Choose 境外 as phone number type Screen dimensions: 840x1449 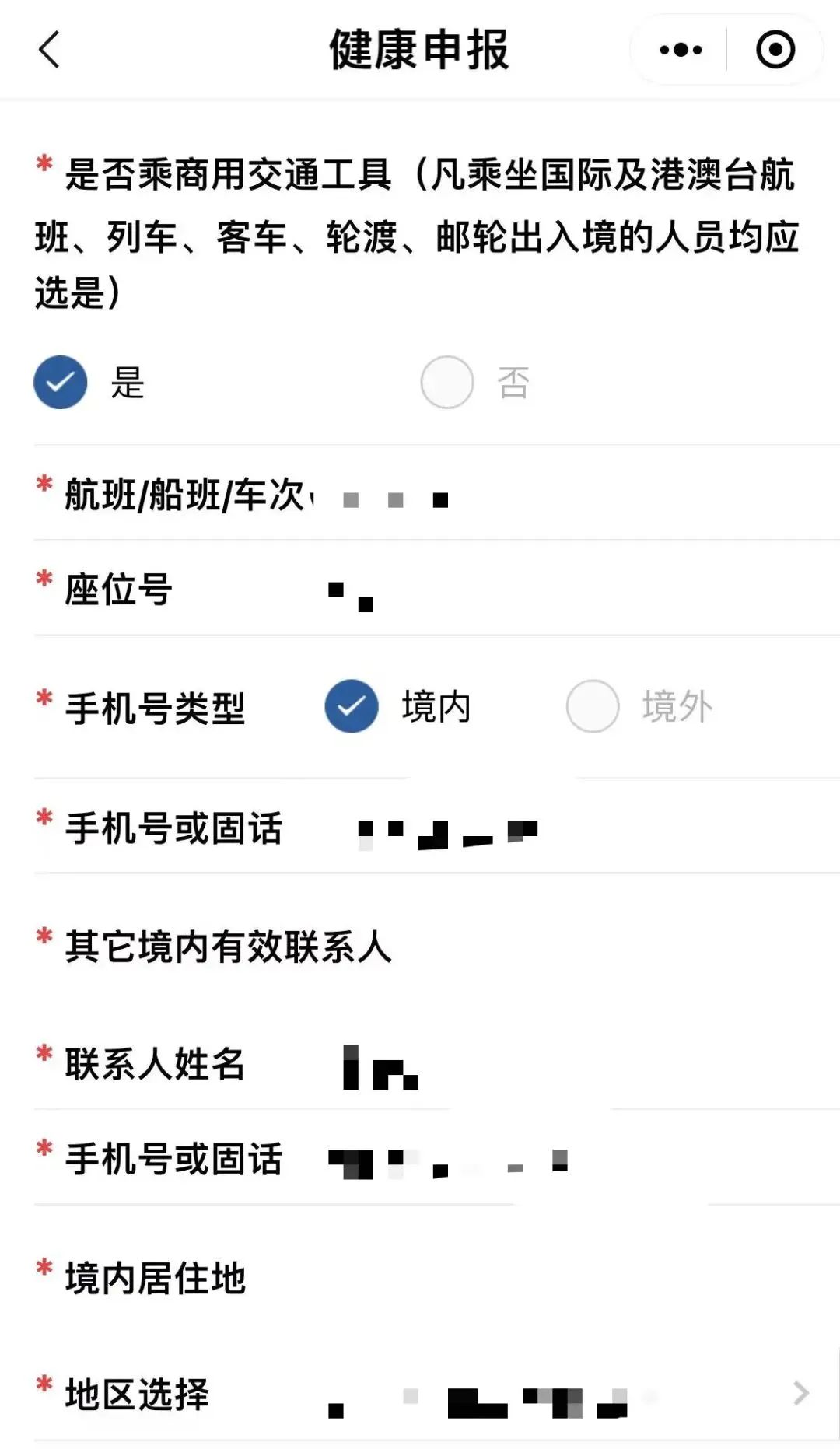coord(593,706)
